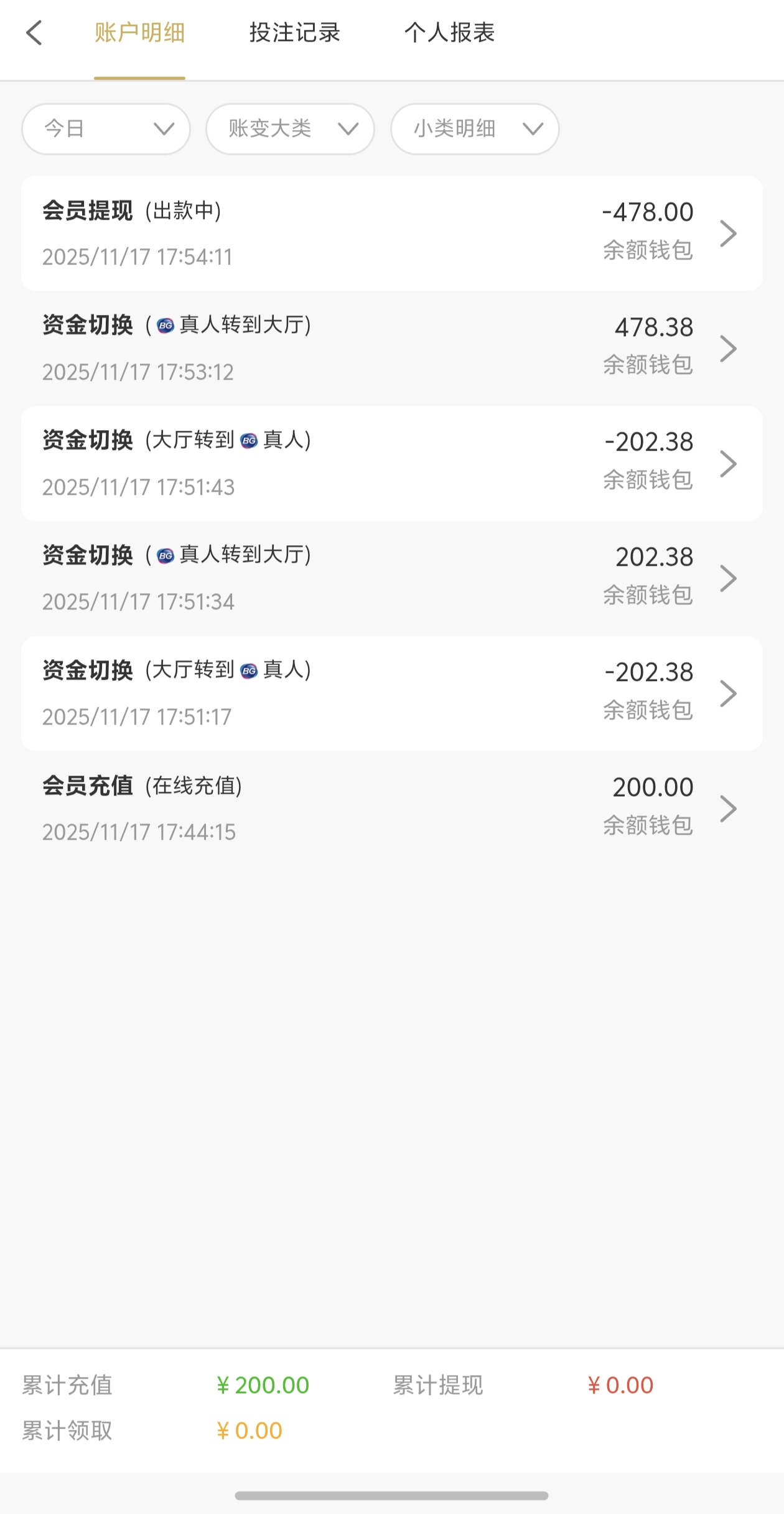Image resolution: width=784 pixels, height=1514 pixels.
Task: View the 478.38 资金切换 transaction details
Action: pyautogui.click(x=392, y=349)
